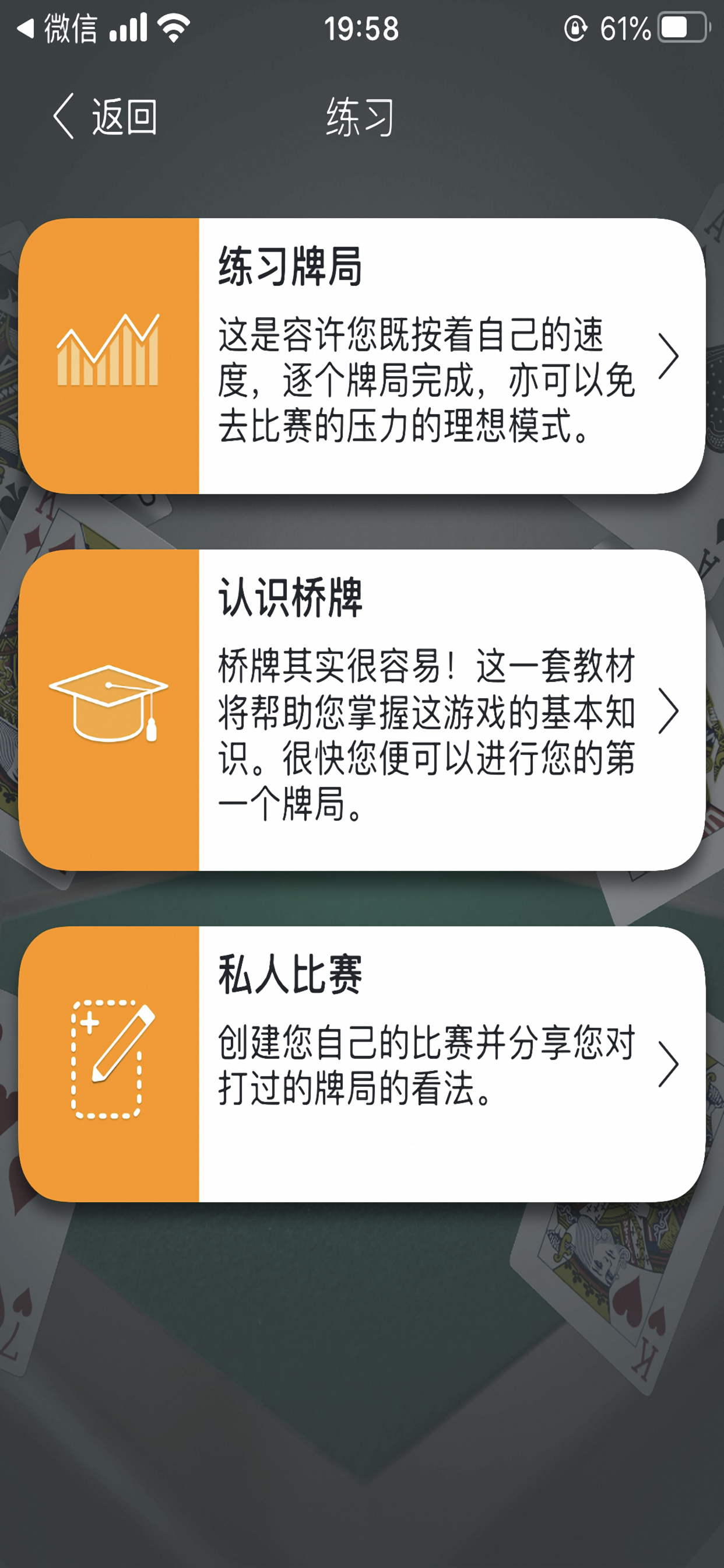Click the description text under 练习牌局

click(x=426, y=374)
